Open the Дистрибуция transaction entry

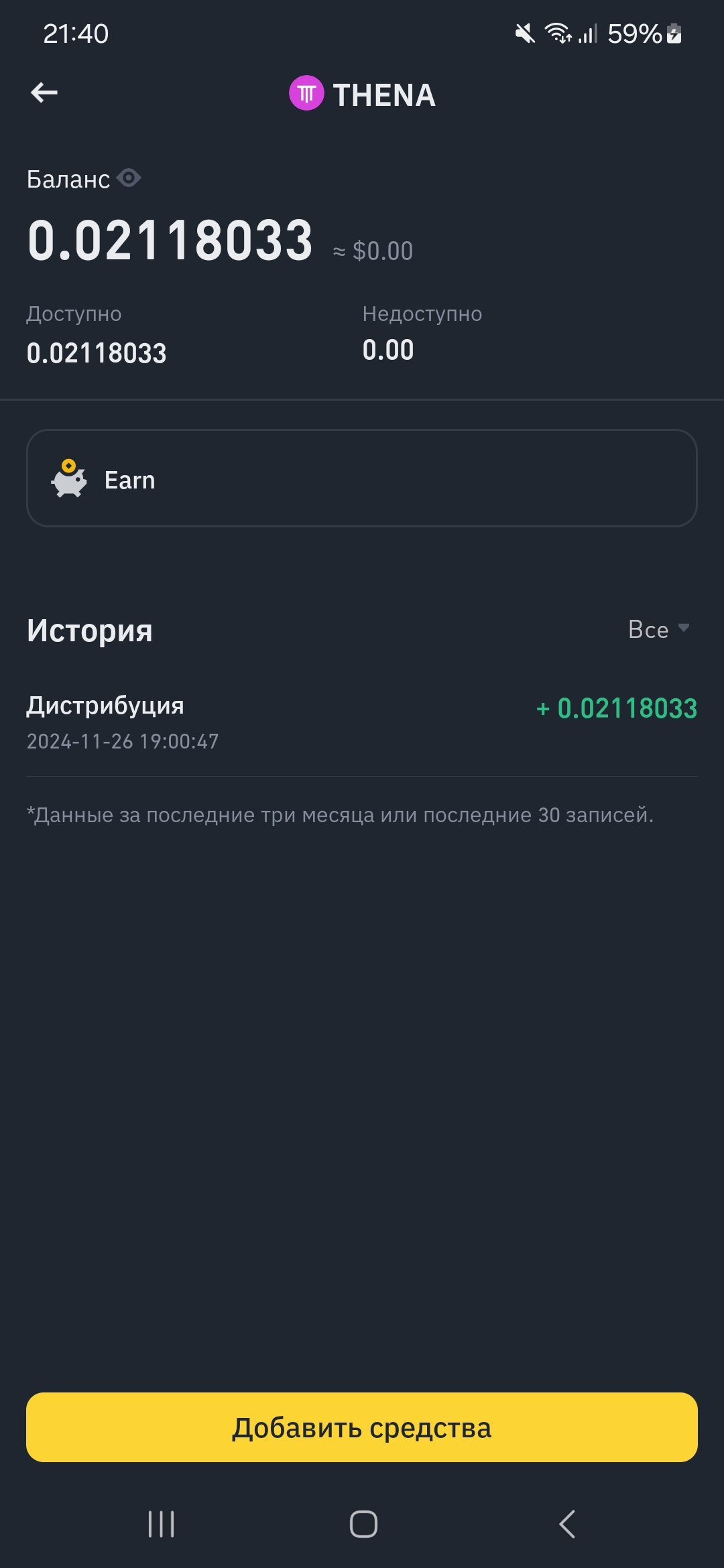coord(362,722)
